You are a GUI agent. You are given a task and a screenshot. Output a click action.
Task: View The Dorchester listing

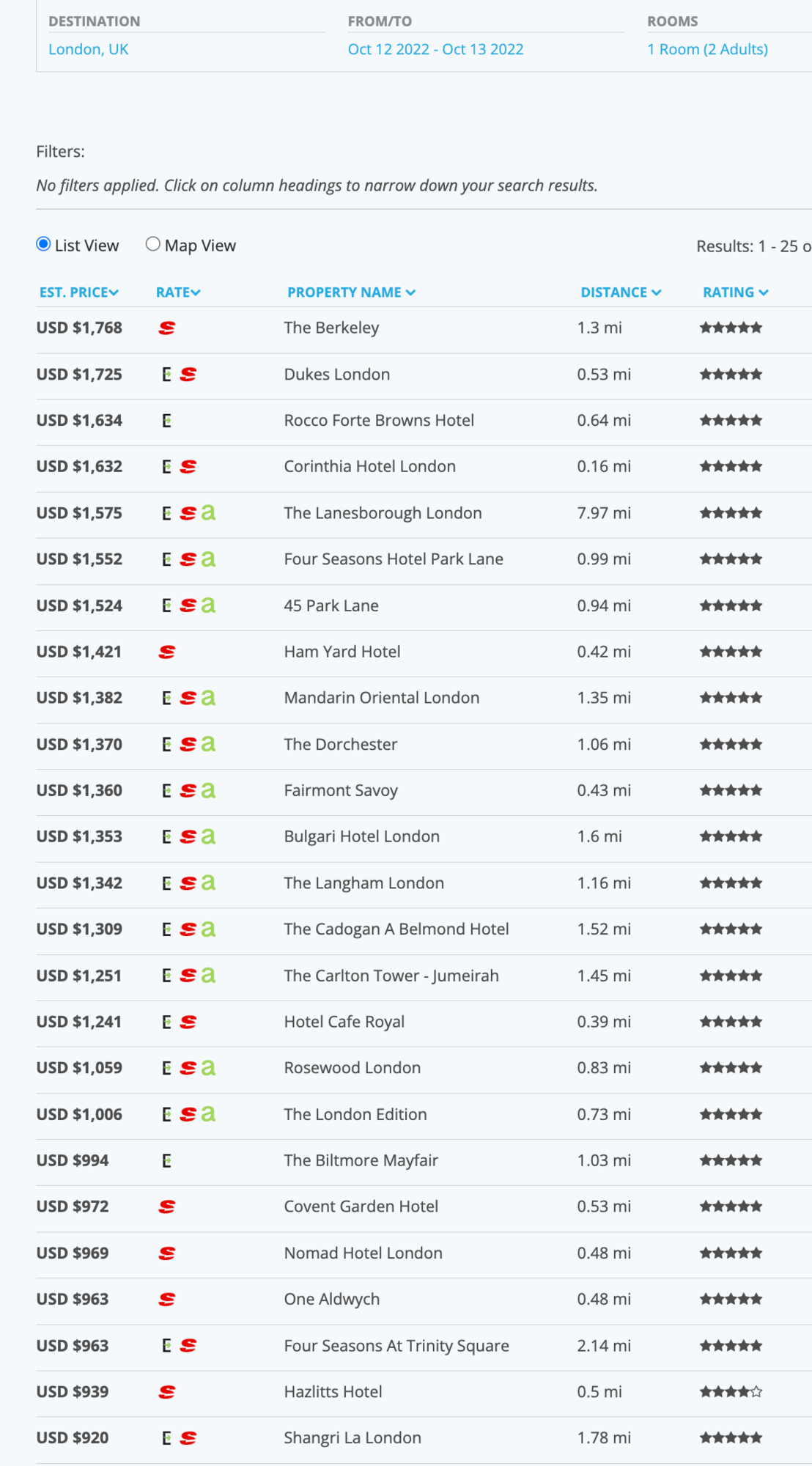(x=340, y=744)
